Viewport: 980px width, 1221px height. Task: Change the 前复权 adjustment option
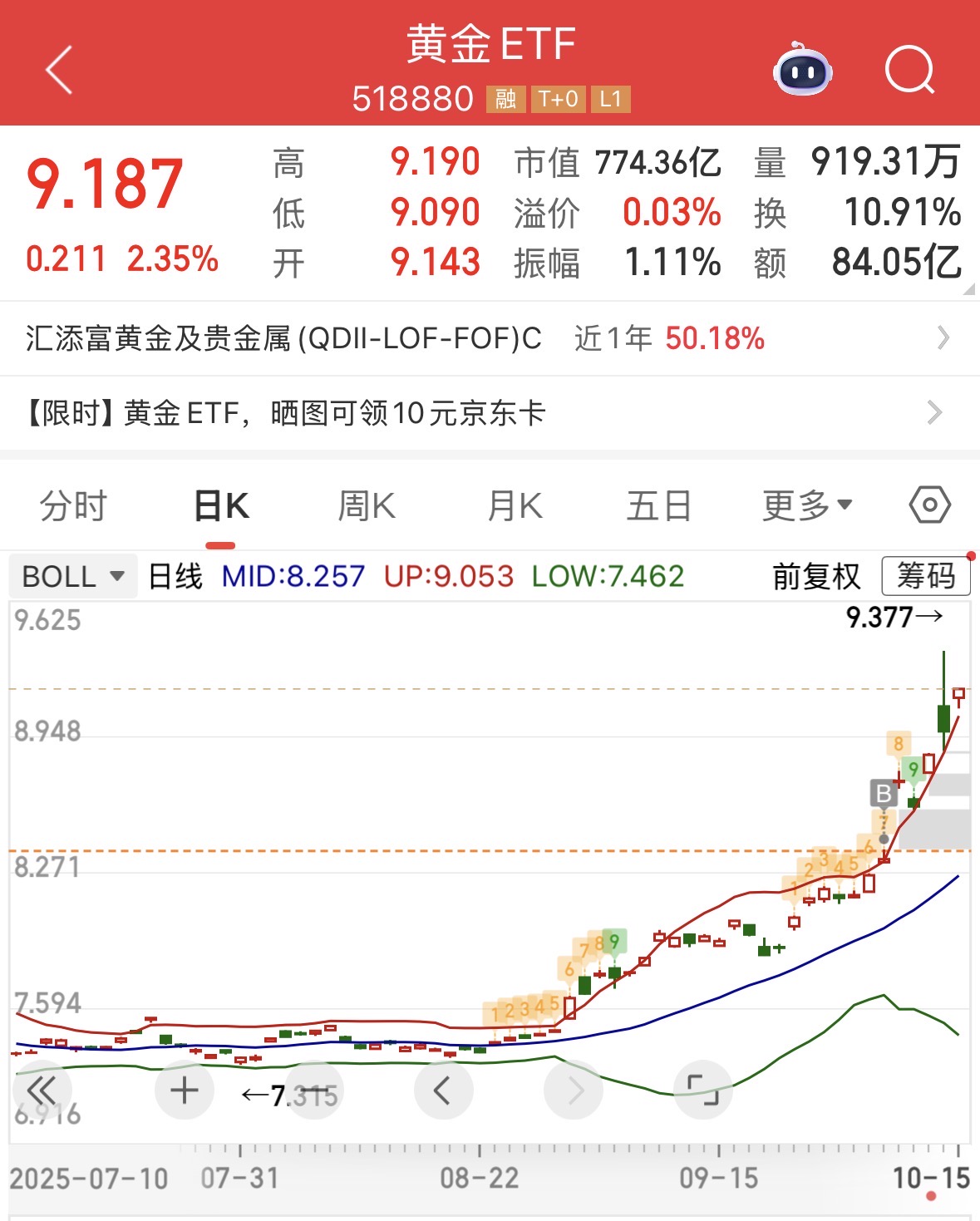[815, 576]
